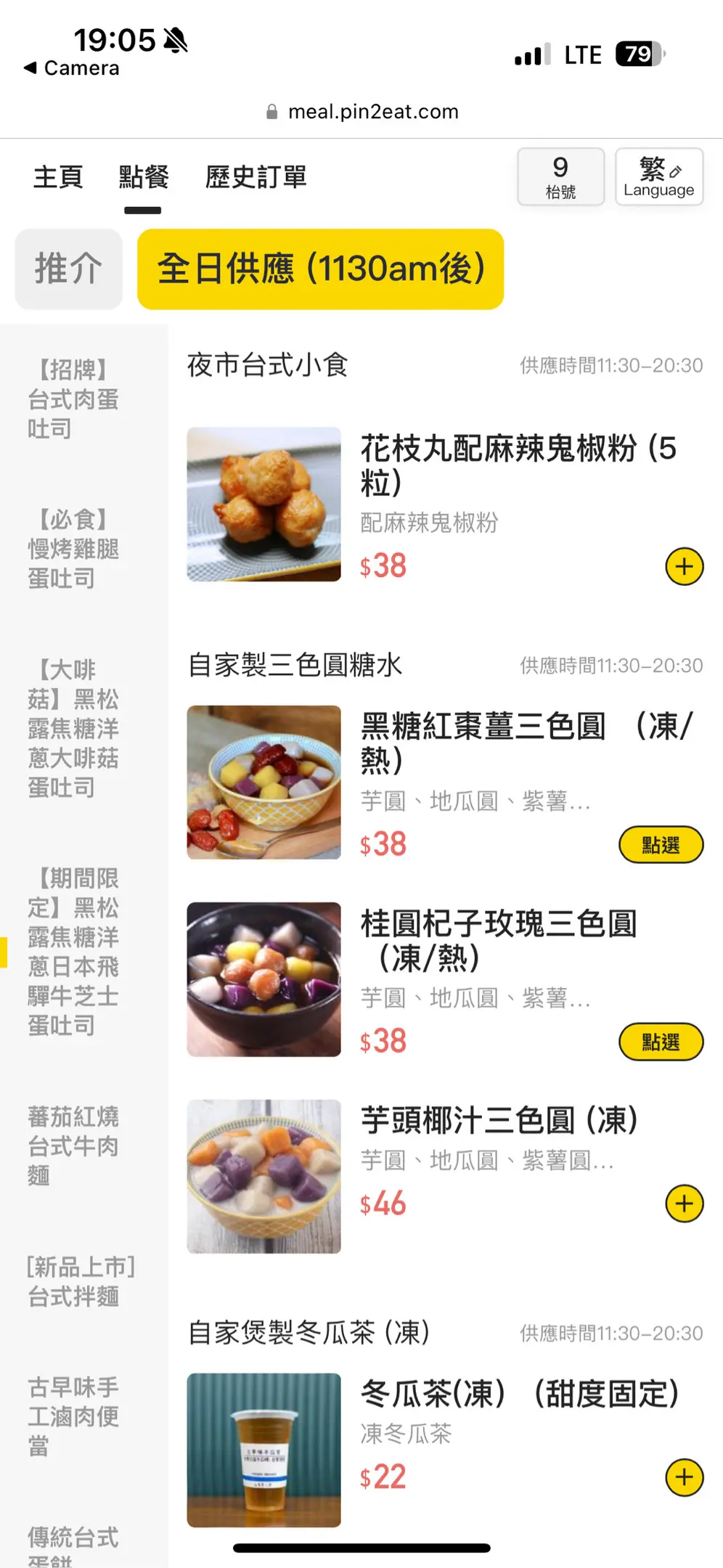Add 芋頭椰汁三色圓 (凍) to the order
Image resolution: width=723 pixels, height=1568 pixels.
684,1204
